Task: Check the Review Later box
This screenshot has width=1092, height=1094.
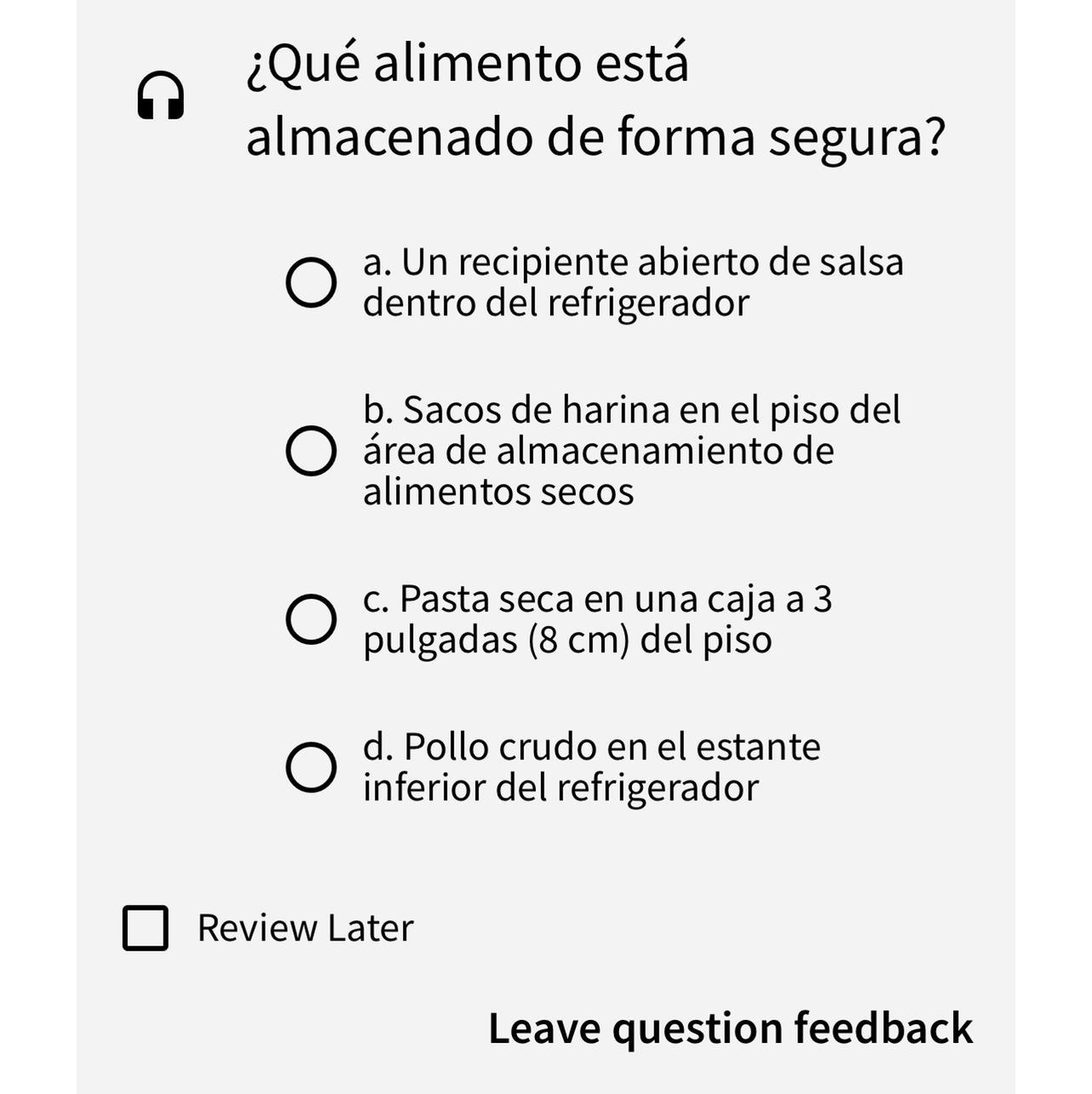Action: click(146, 928)
